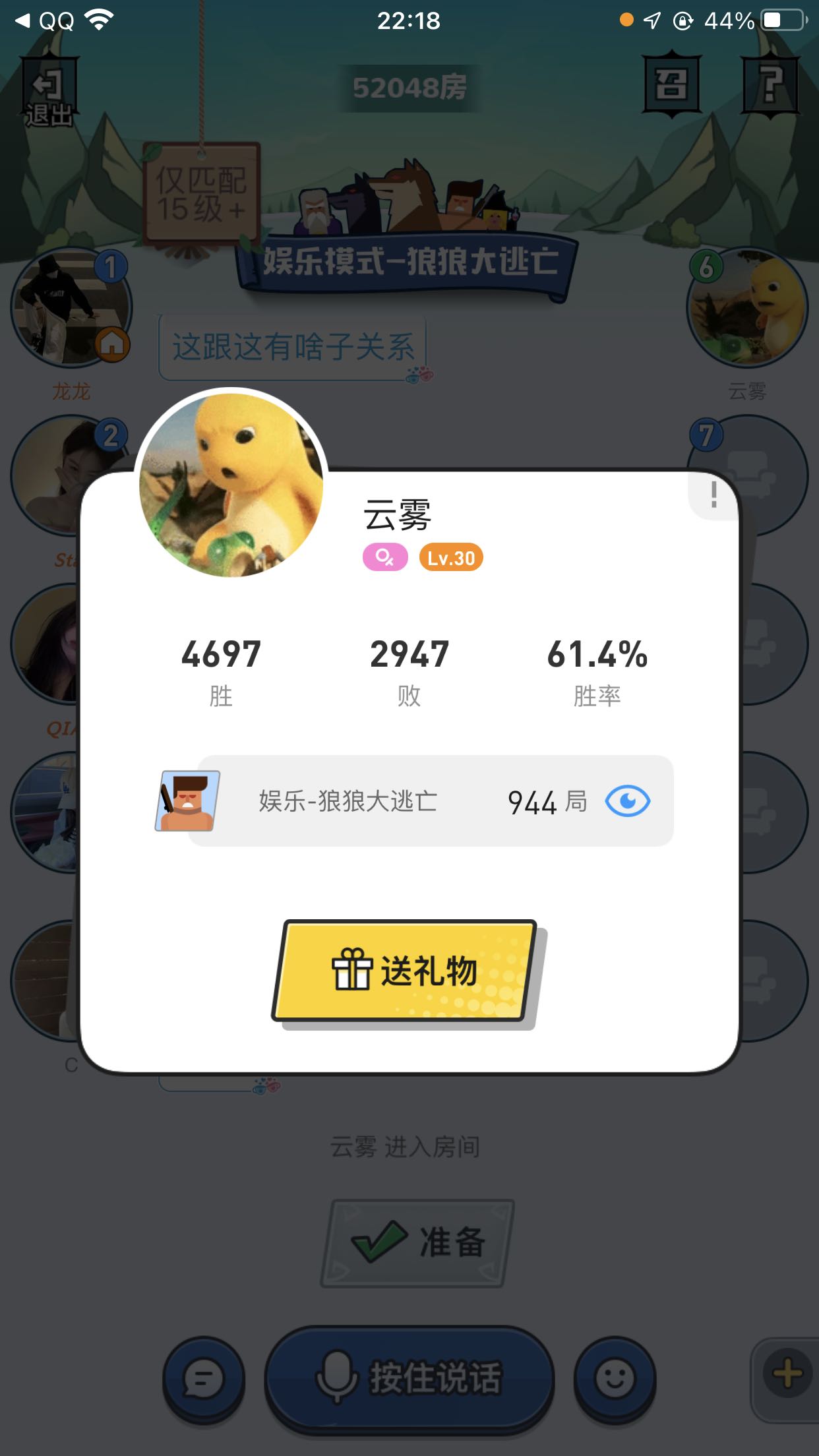Viewport: 819px width, 1456px height.
Task: Open the 召 summon players button
Action: coord(671,84)
